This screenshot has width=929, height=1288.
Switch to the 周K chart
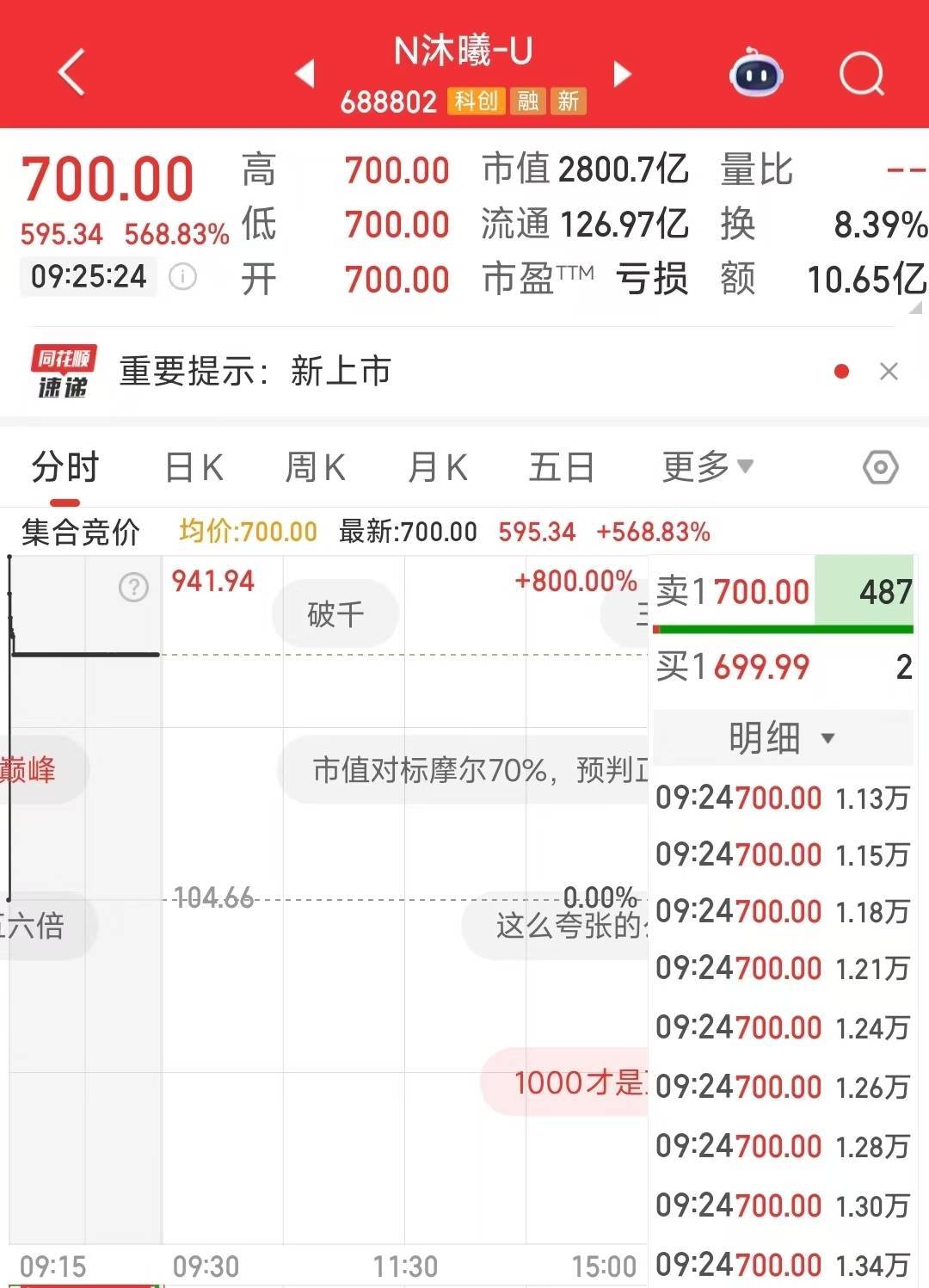click(316, 468)
